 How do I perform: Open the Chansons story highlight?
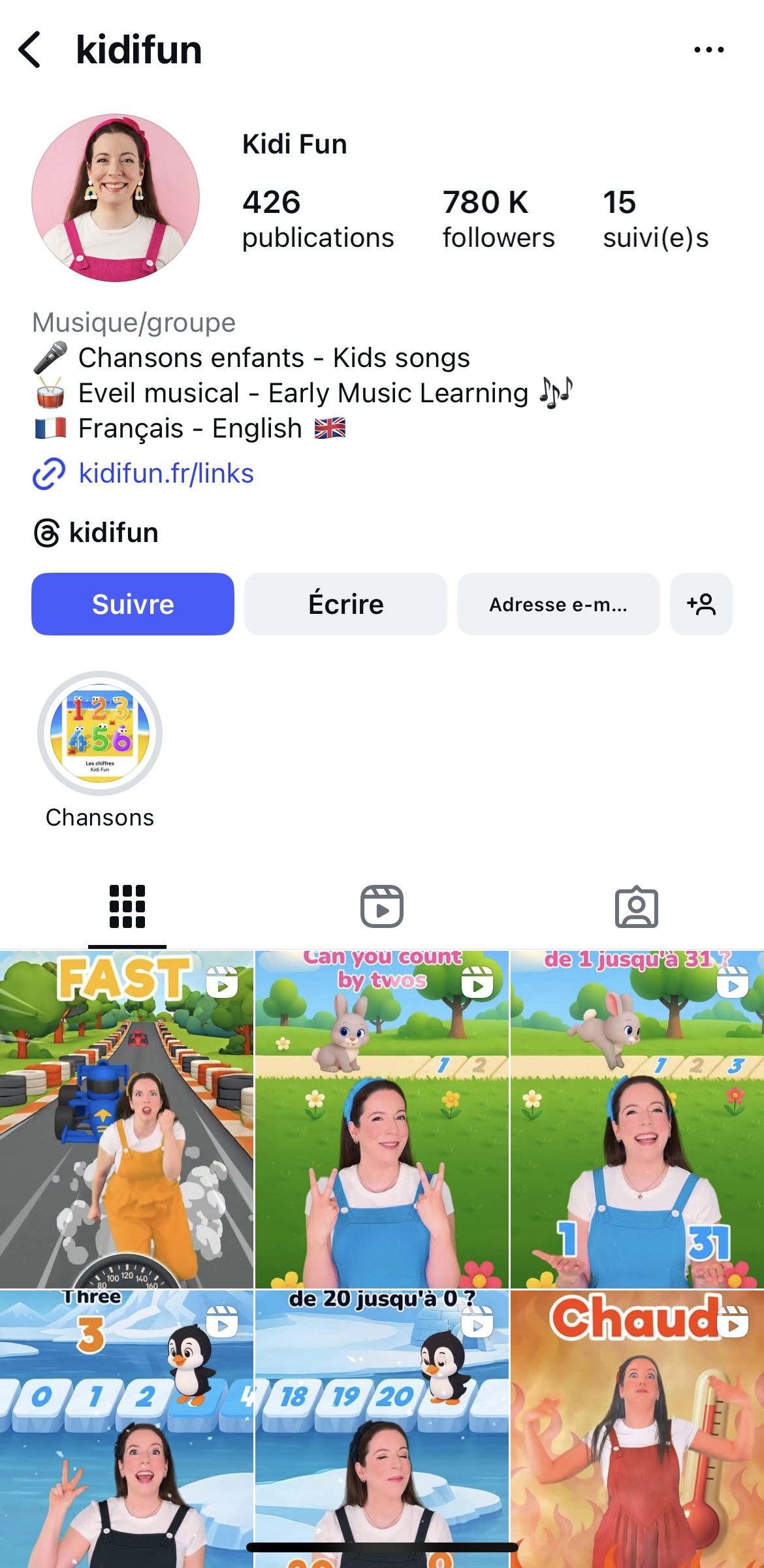point(100,735)
